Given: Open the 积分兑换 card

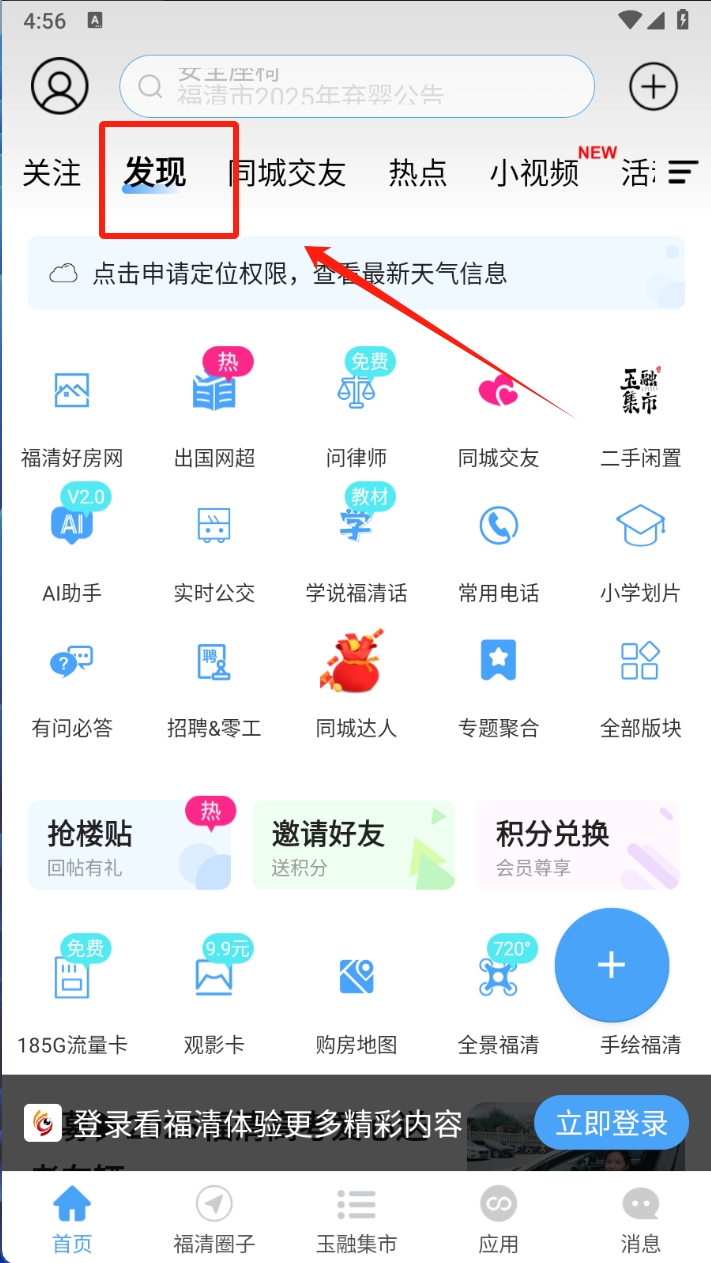Looking at the screenshot, I should tap(578, 845).
